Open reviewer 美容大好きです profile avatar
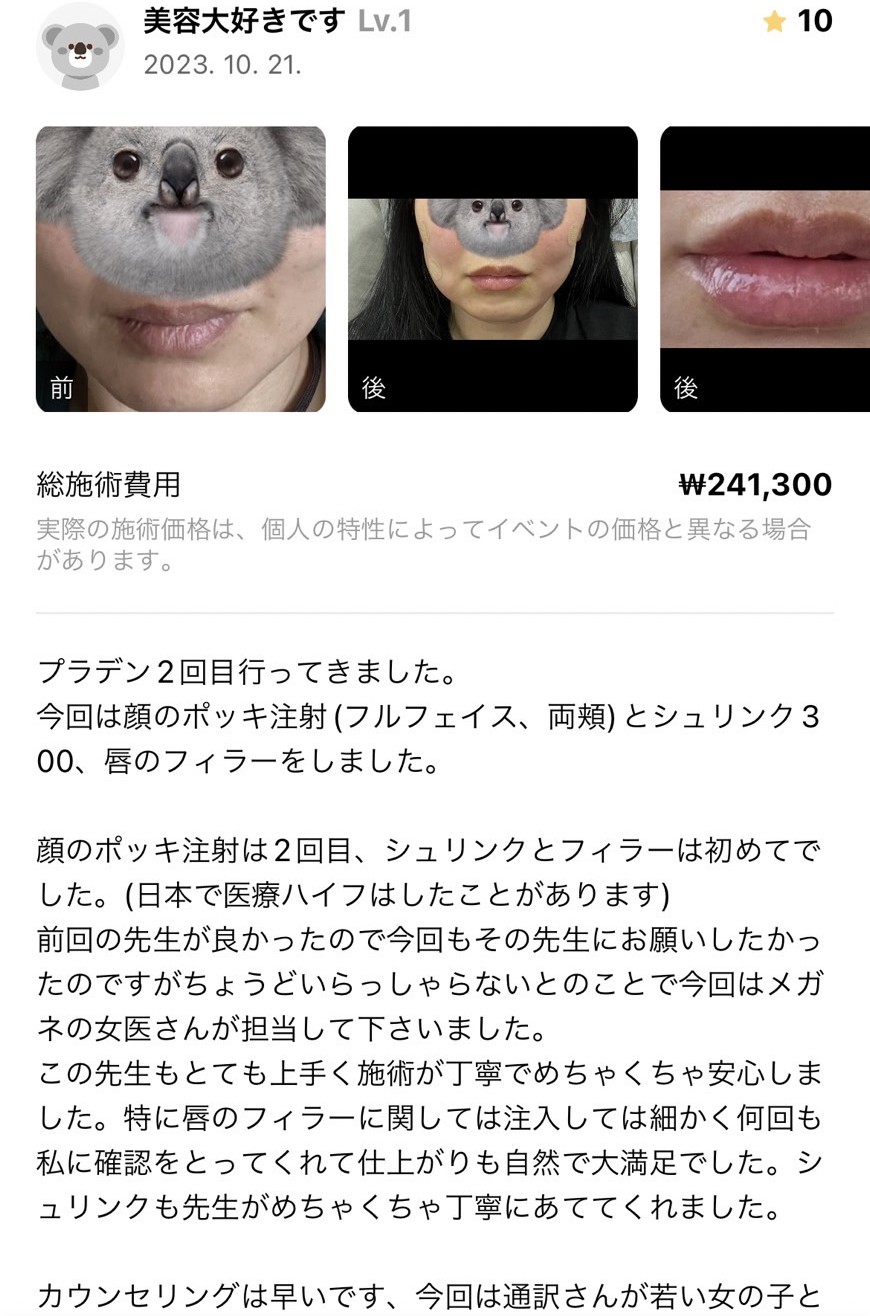 [x=79, y=45]
